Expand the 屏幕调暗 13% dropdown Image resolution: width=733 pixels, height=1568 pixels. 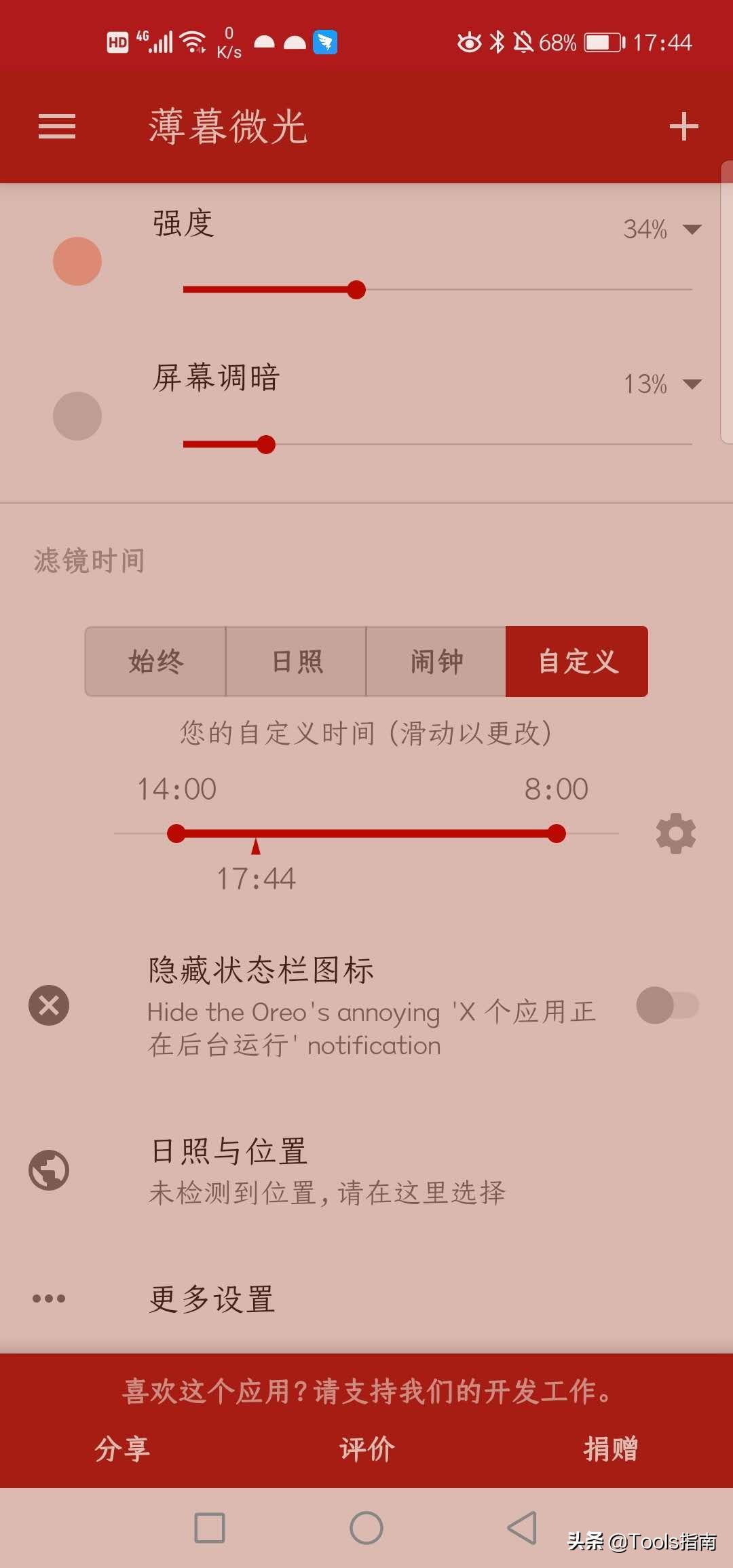coord(692,384)
